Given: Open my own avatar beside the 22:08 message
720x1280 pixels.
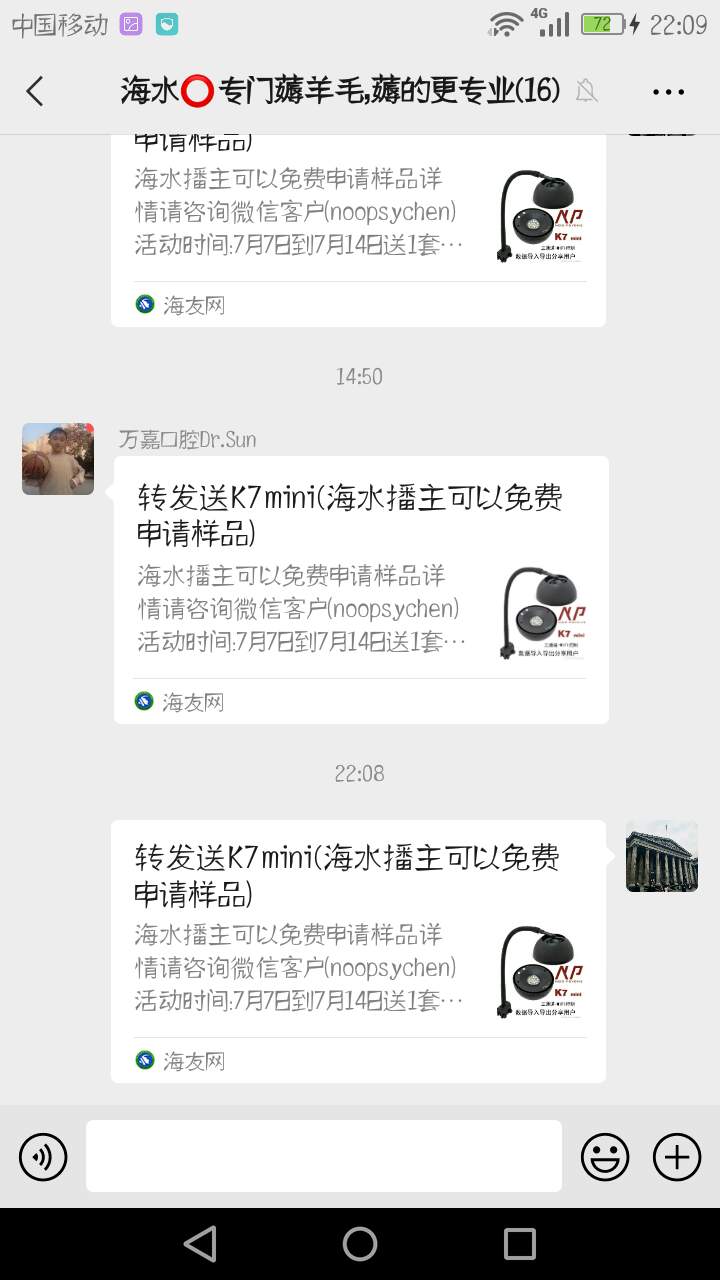Looking at the screenshot, I should [x=662, y=856].
